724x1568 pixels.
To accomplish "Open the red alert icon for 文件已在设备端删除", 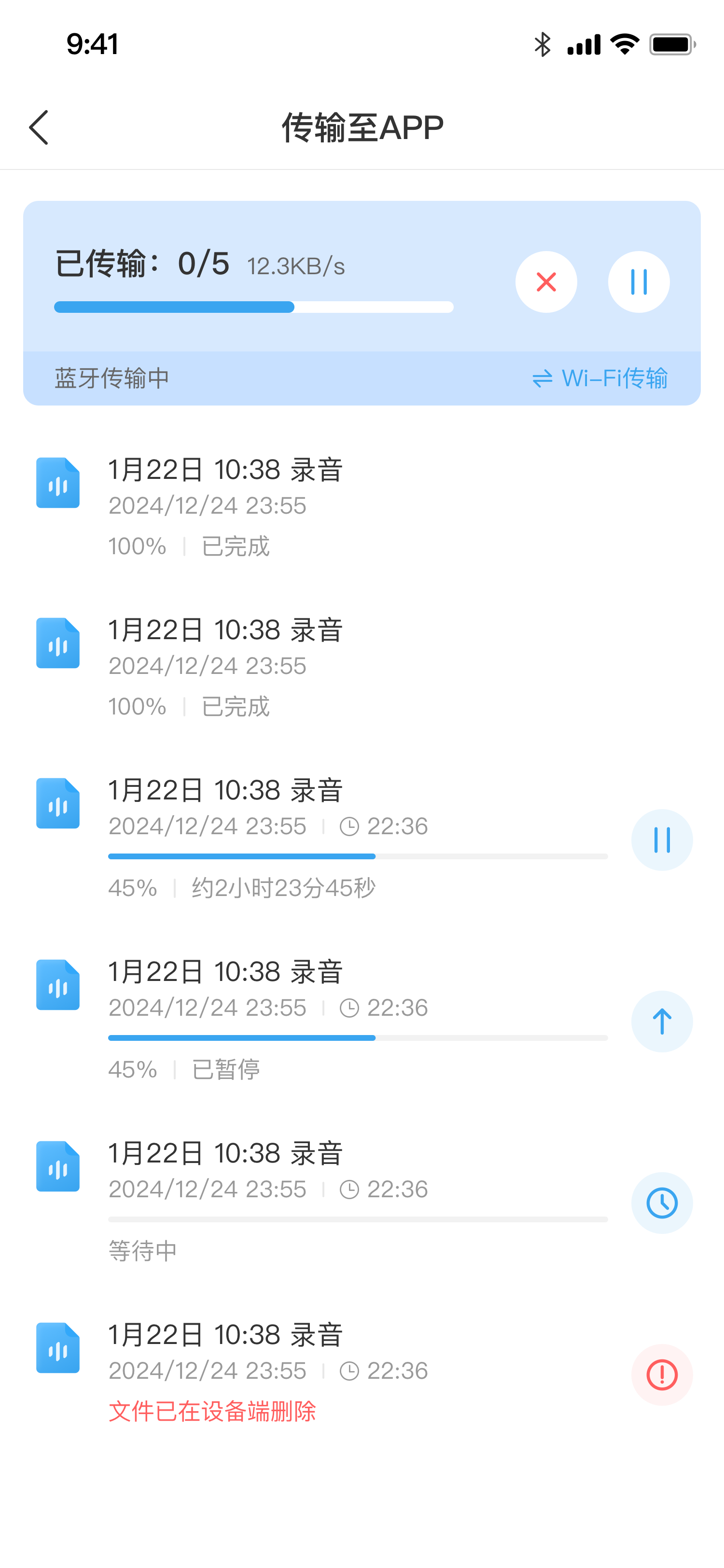I will tap(661, 1374).
